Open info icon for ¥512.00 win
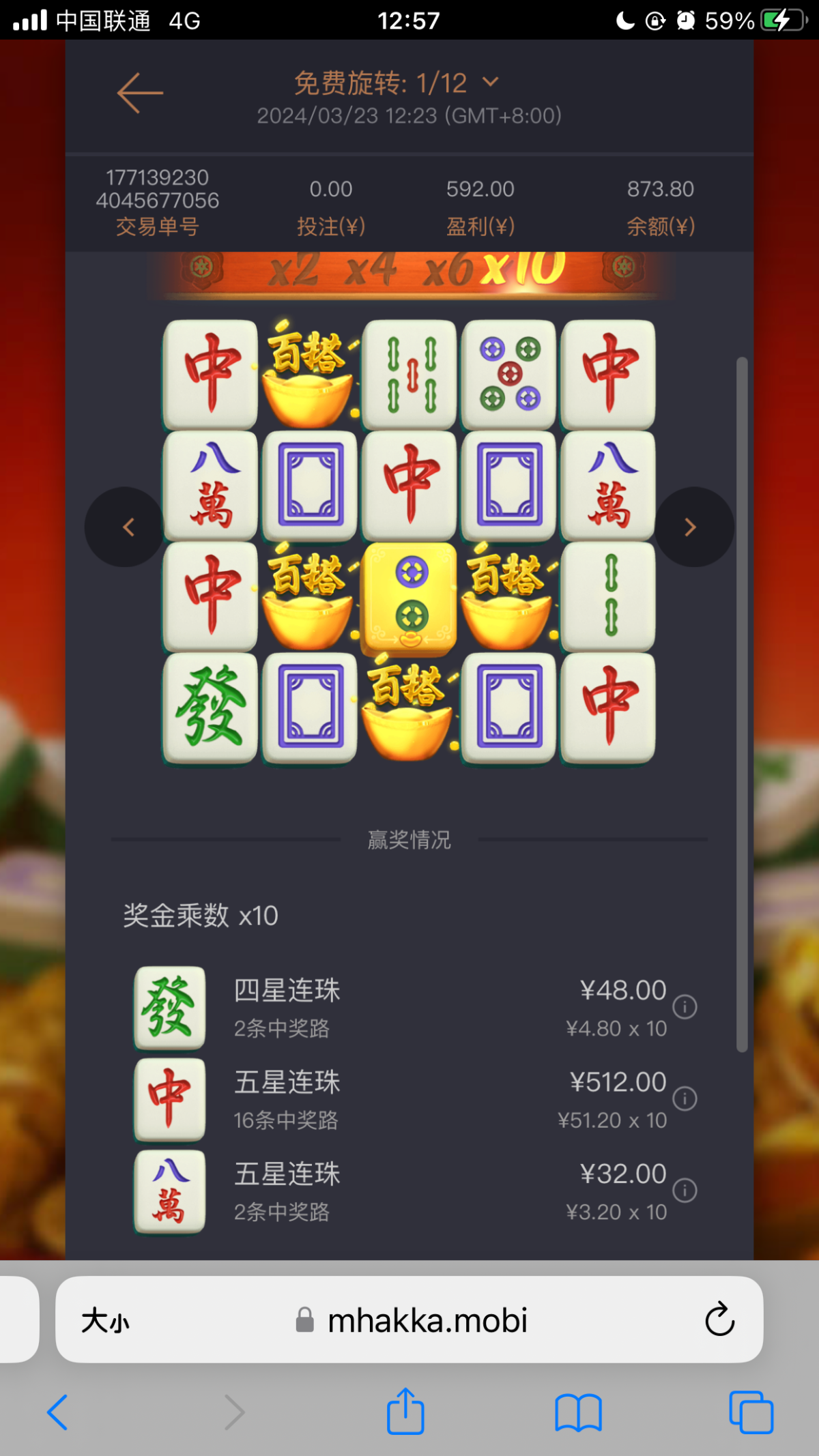This screenshot has height=1456, width=819. point(685,1098)
